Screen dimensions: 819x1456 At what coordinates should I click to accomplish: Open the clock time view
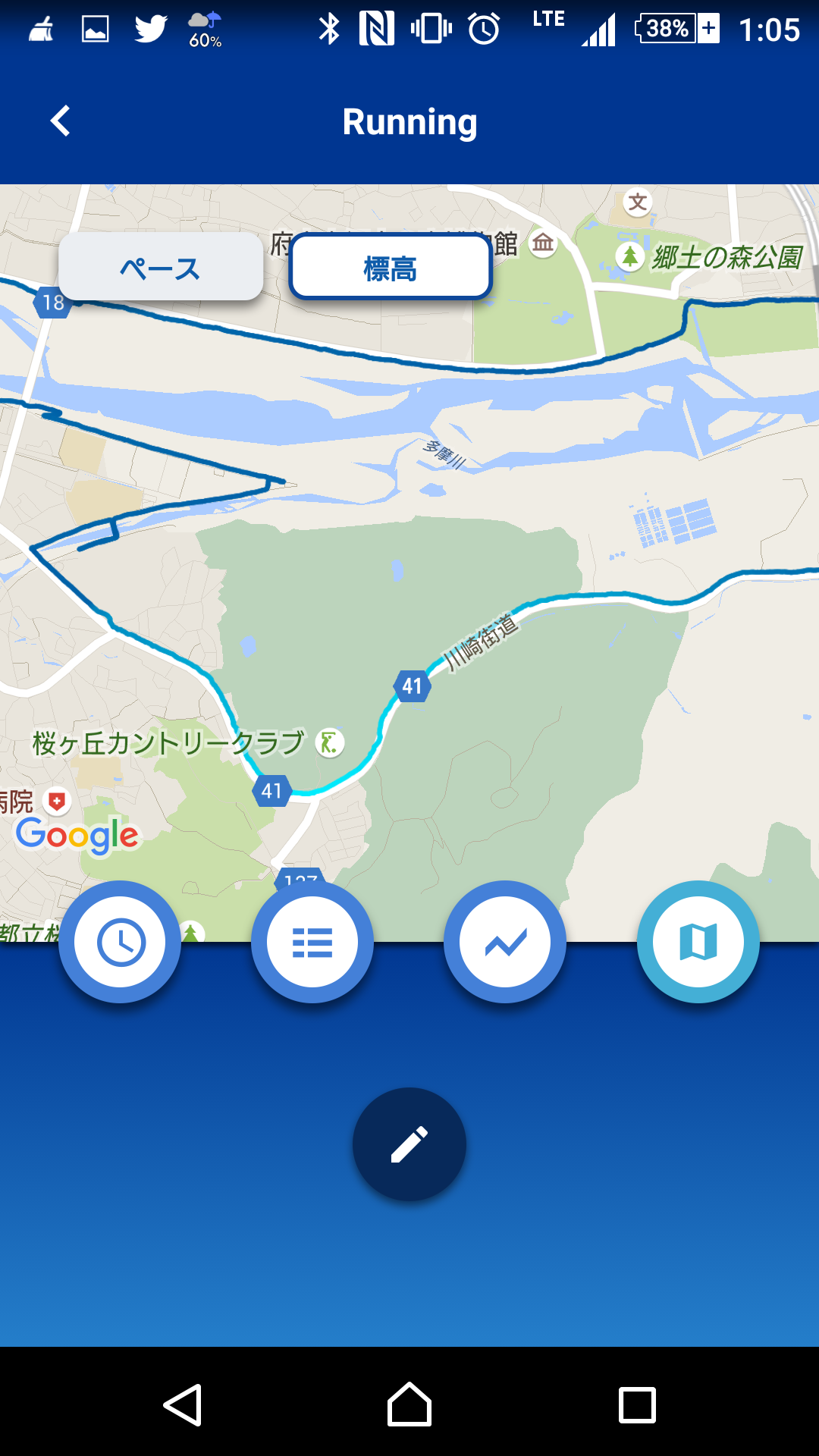pyautogui.click(x=120, y=942)
